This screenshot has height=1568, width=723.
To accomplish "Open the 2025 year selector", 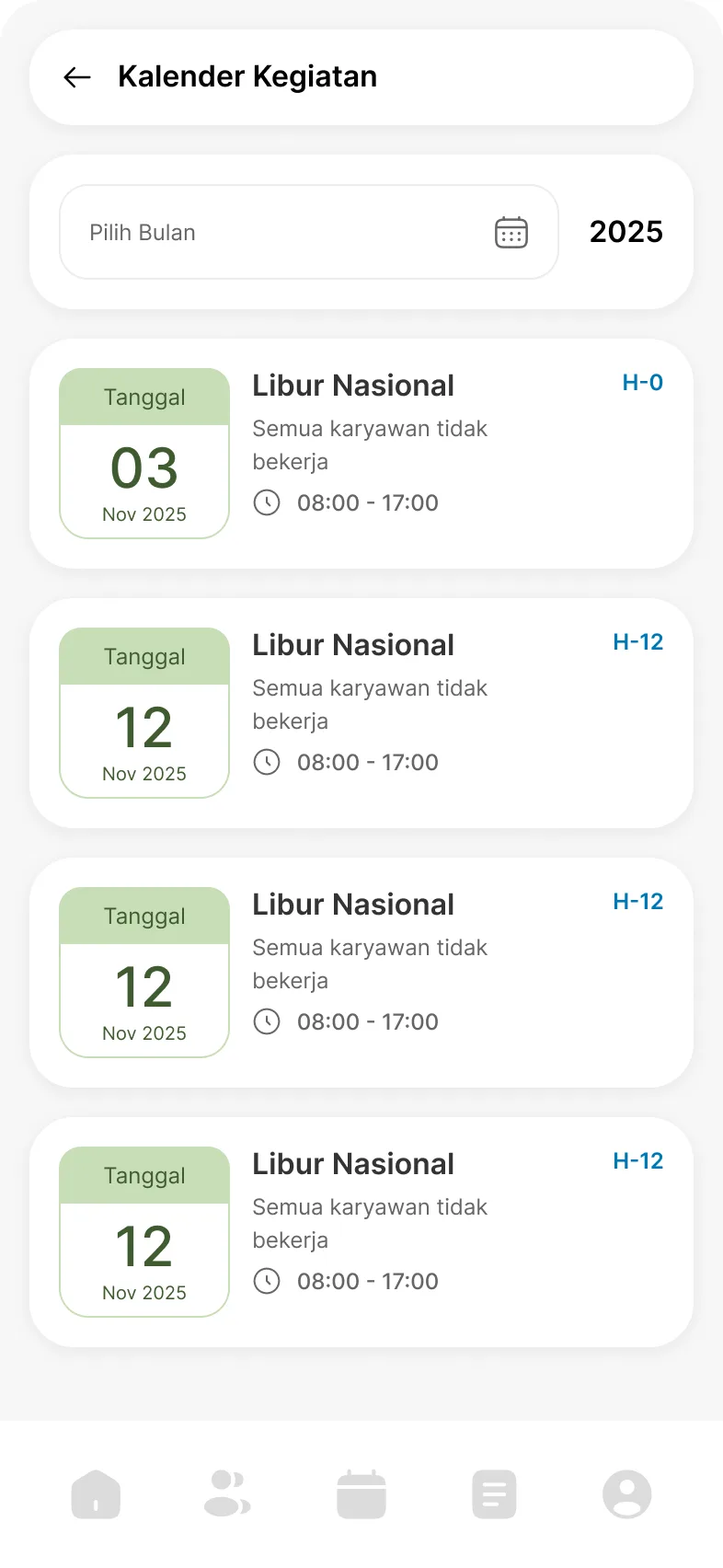I will coord(626,232).
